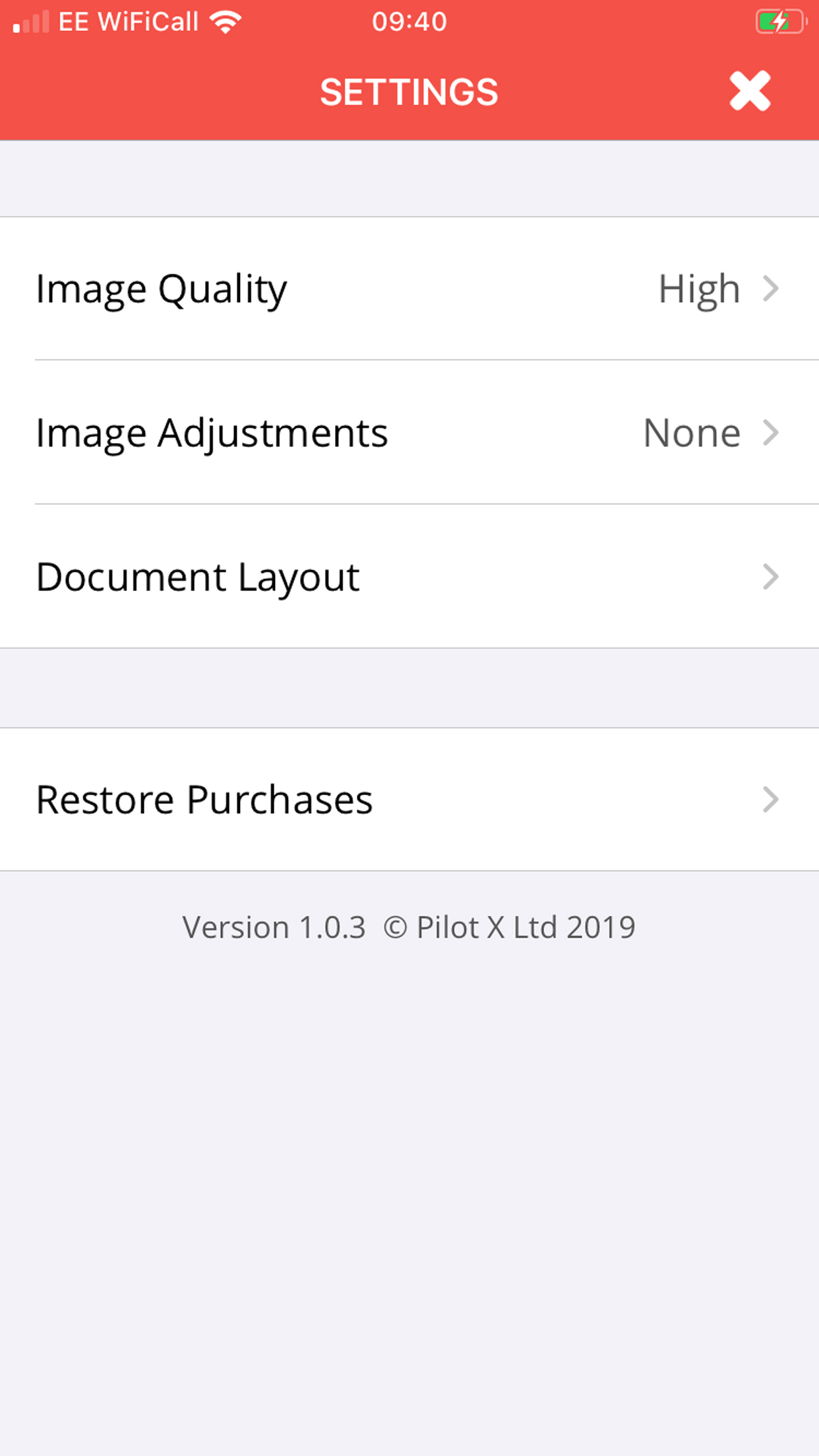819x1456 pixels.
Task: Select the chevron next to Restore Purchases
Action: pyautogui.click(x=772, y=800)
